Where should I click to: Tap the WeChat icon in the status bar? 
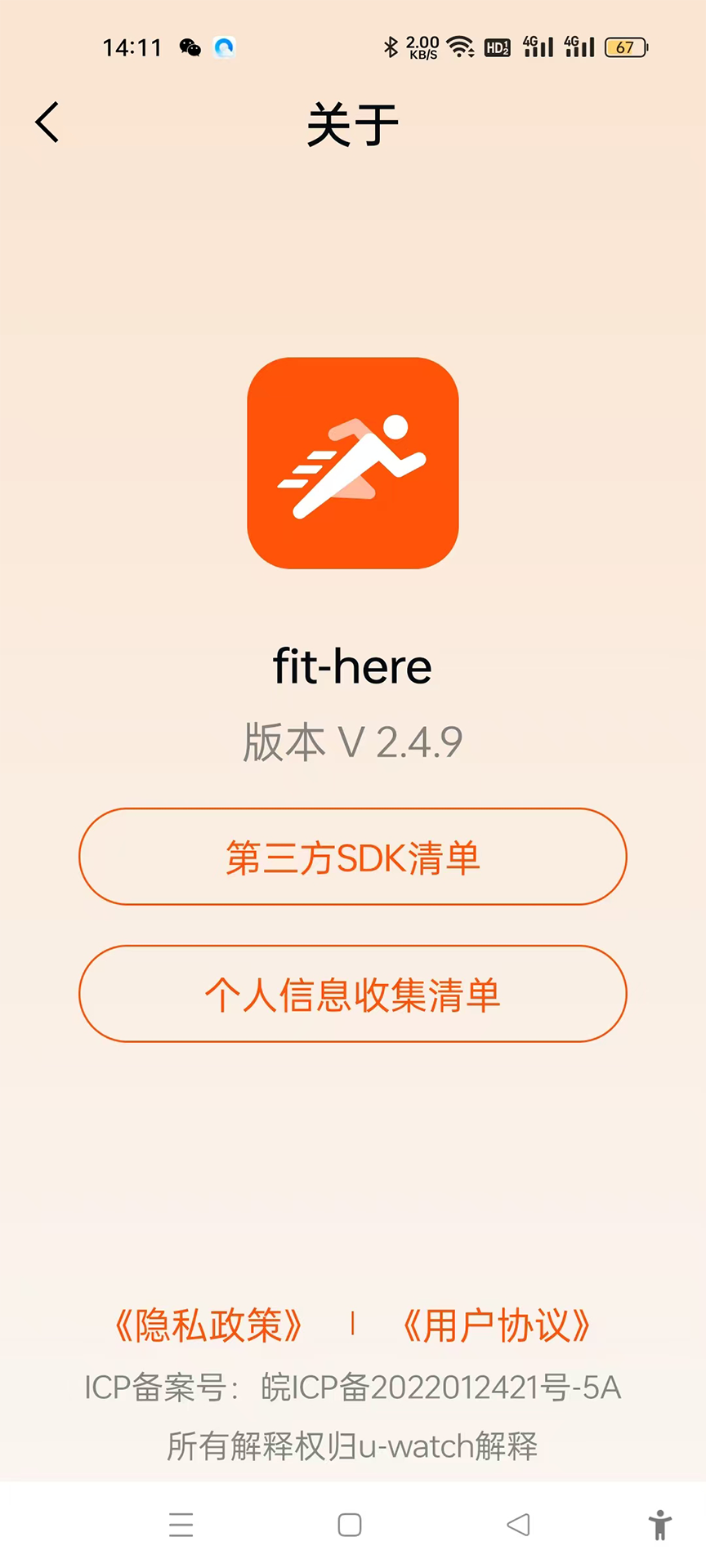(x=190, y=48)
